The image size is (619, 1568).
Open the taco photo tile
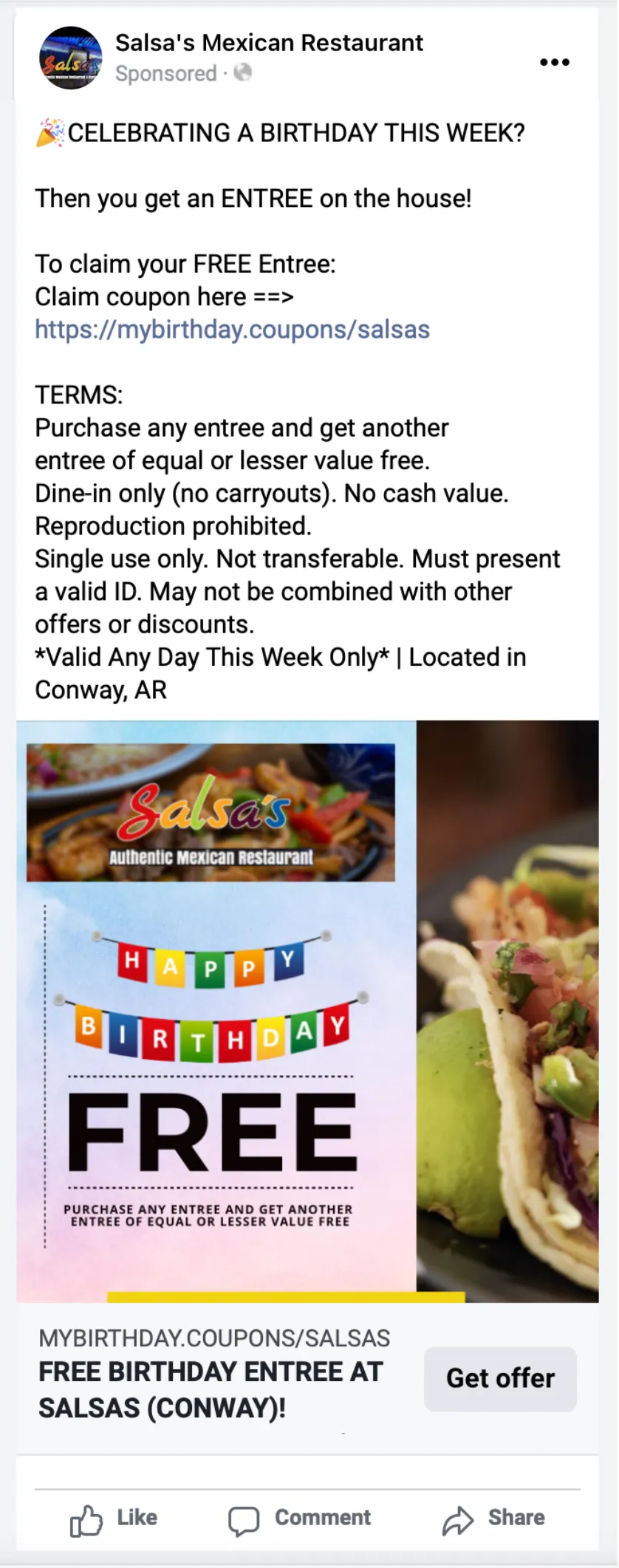click(x=508, y=1012)
